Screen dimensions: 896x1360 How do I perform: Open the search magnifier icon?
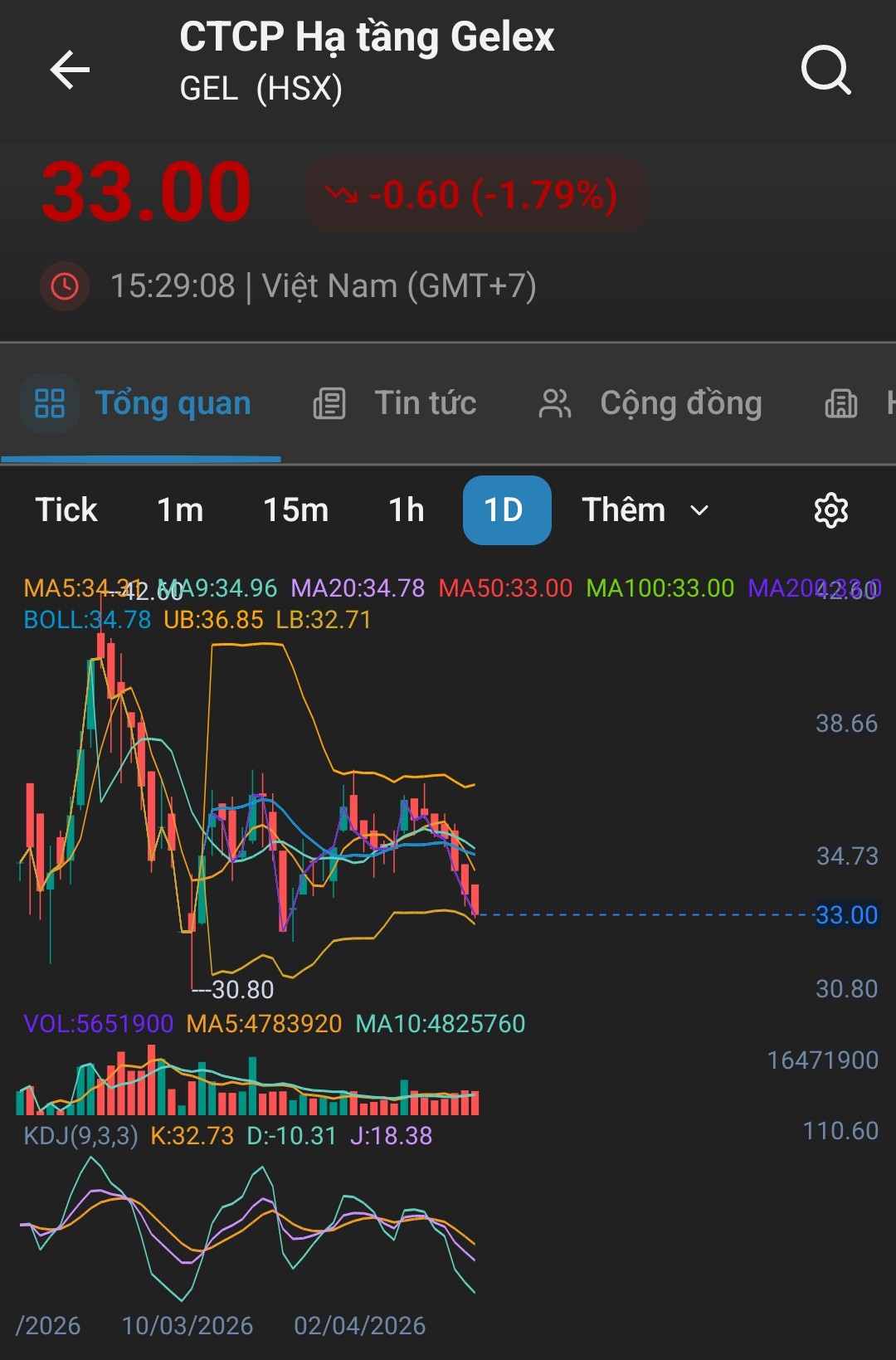point(825,70)
